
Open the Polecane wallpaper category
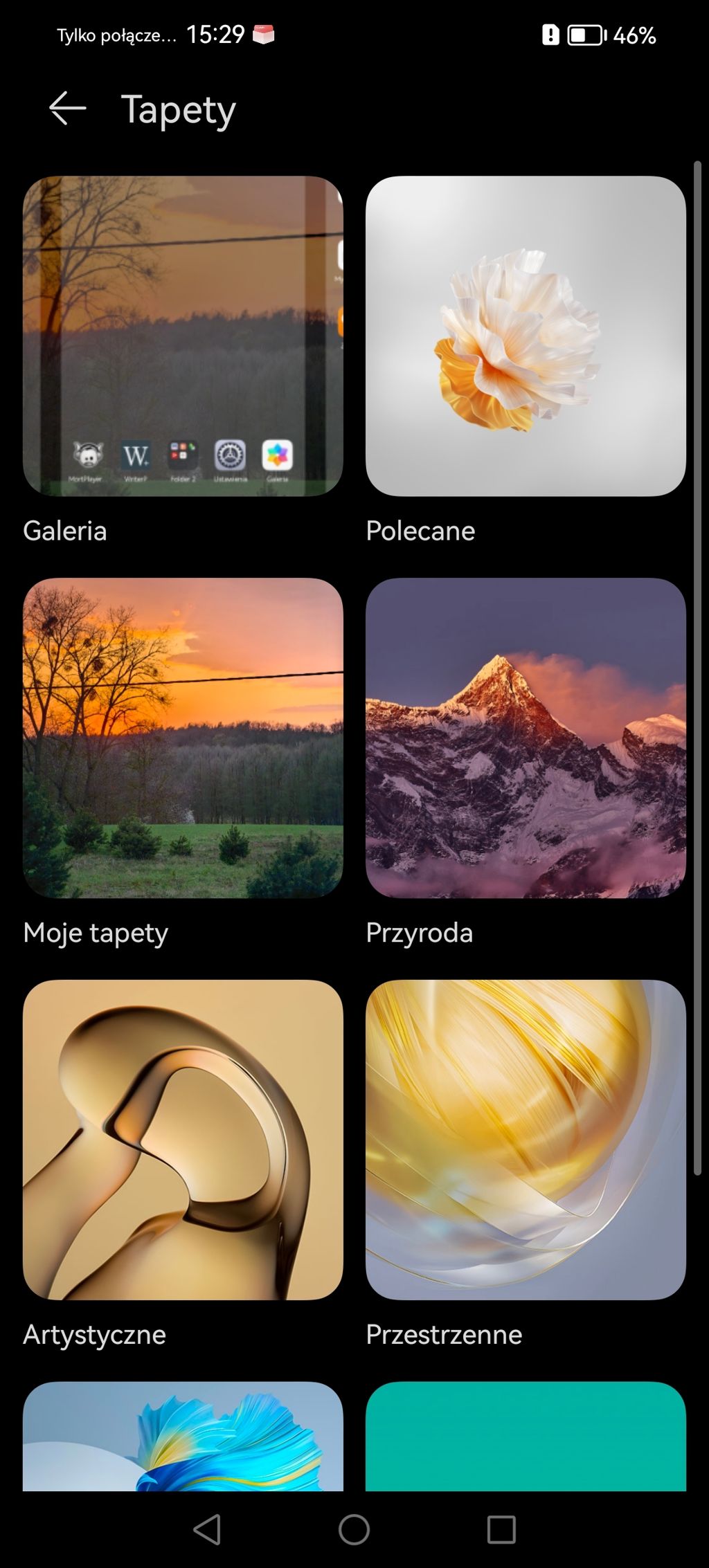pyautogui.click(x=526, y=336)
